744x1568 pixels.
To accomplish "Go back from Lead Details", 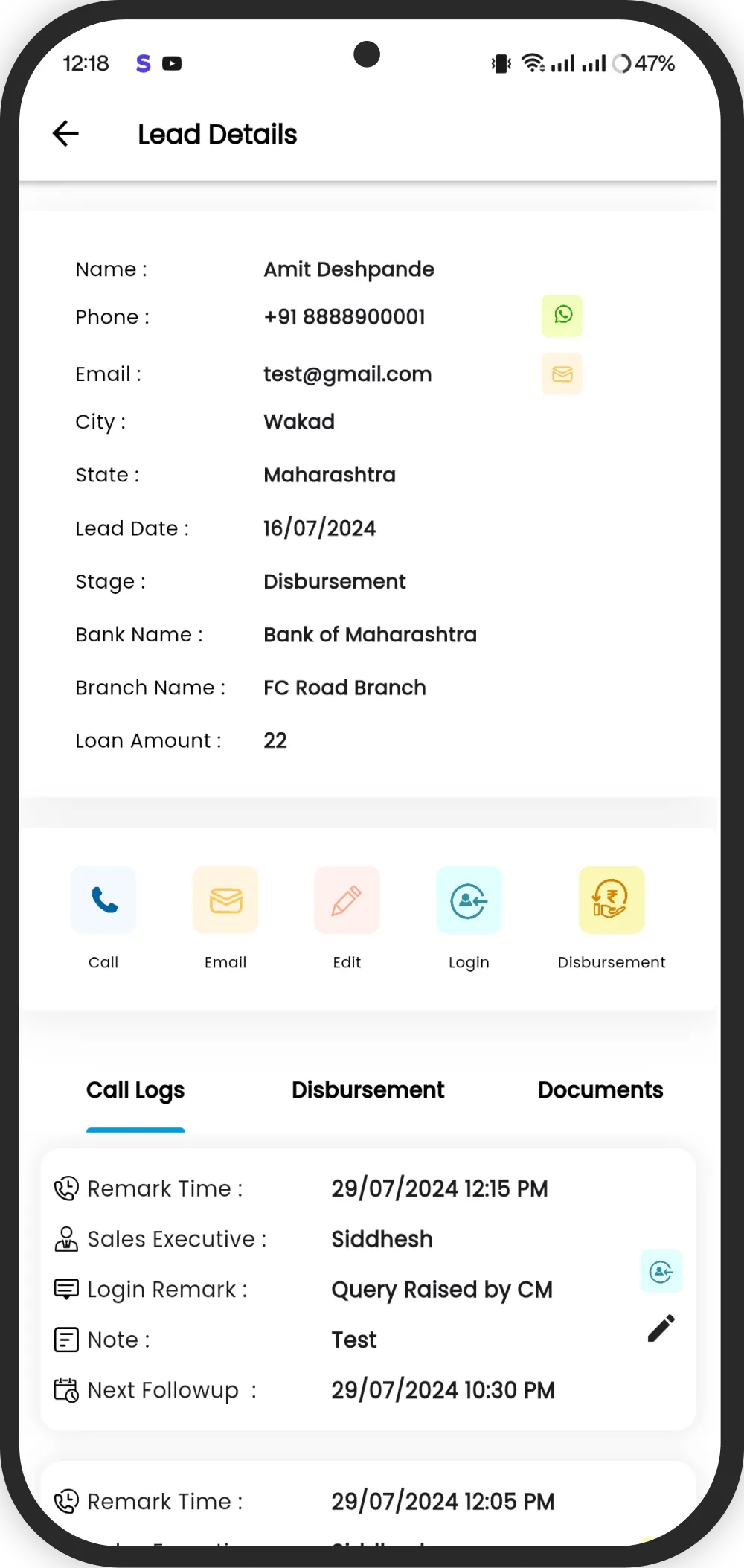I will click(65, 134).
